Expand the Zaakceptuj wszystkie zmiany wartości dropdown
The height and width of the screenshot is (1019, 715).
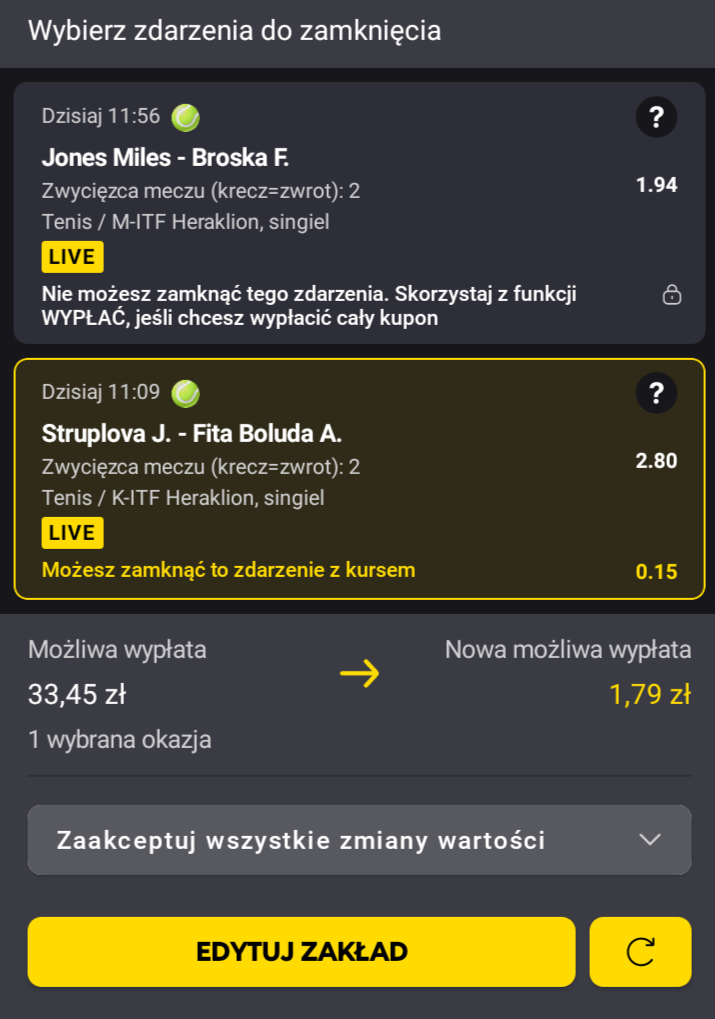click(x=359, y=840)
